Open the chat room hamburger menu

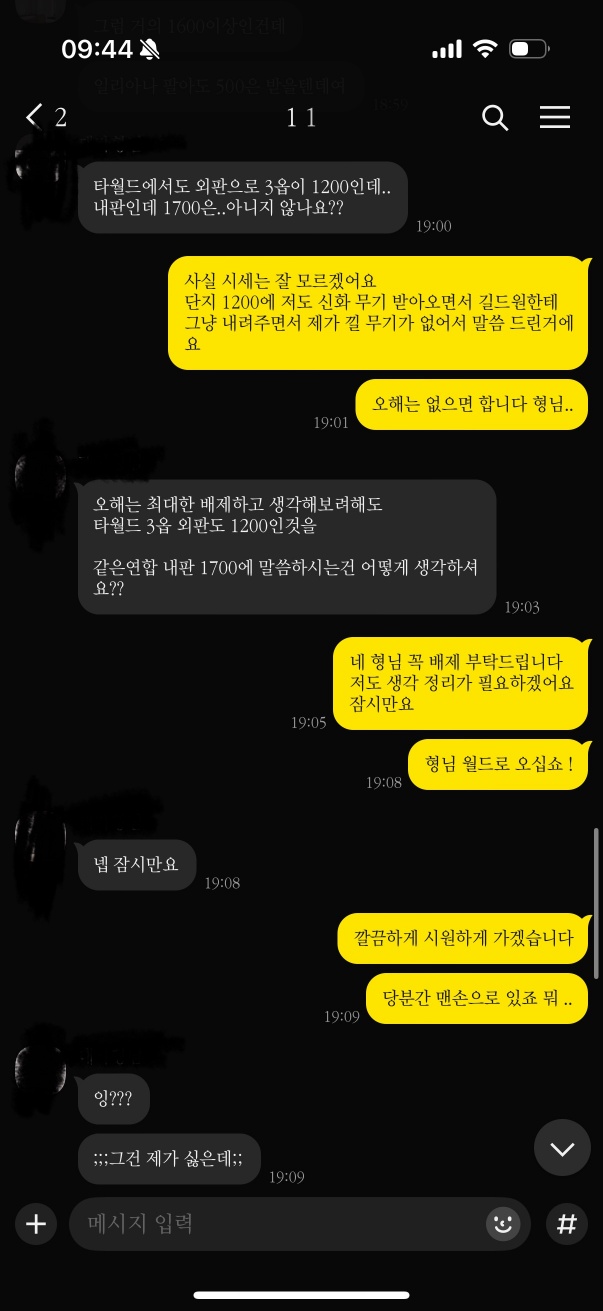pyautogui.click(x=555, y=117)
